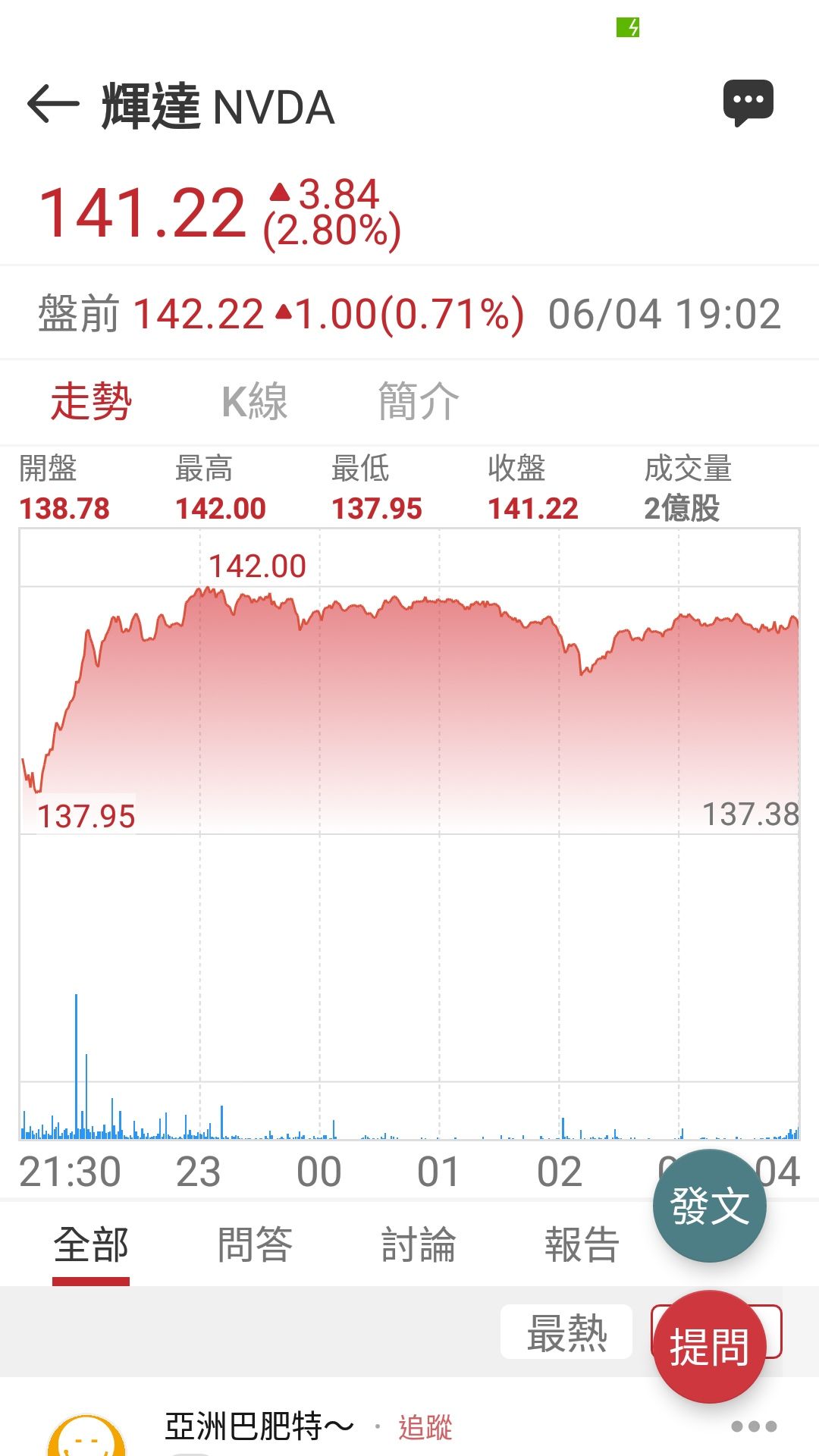The width and height of the screenshot is (819, 1456).
Task: Go back from the NVDA stock page
Action: click(53, 105)
